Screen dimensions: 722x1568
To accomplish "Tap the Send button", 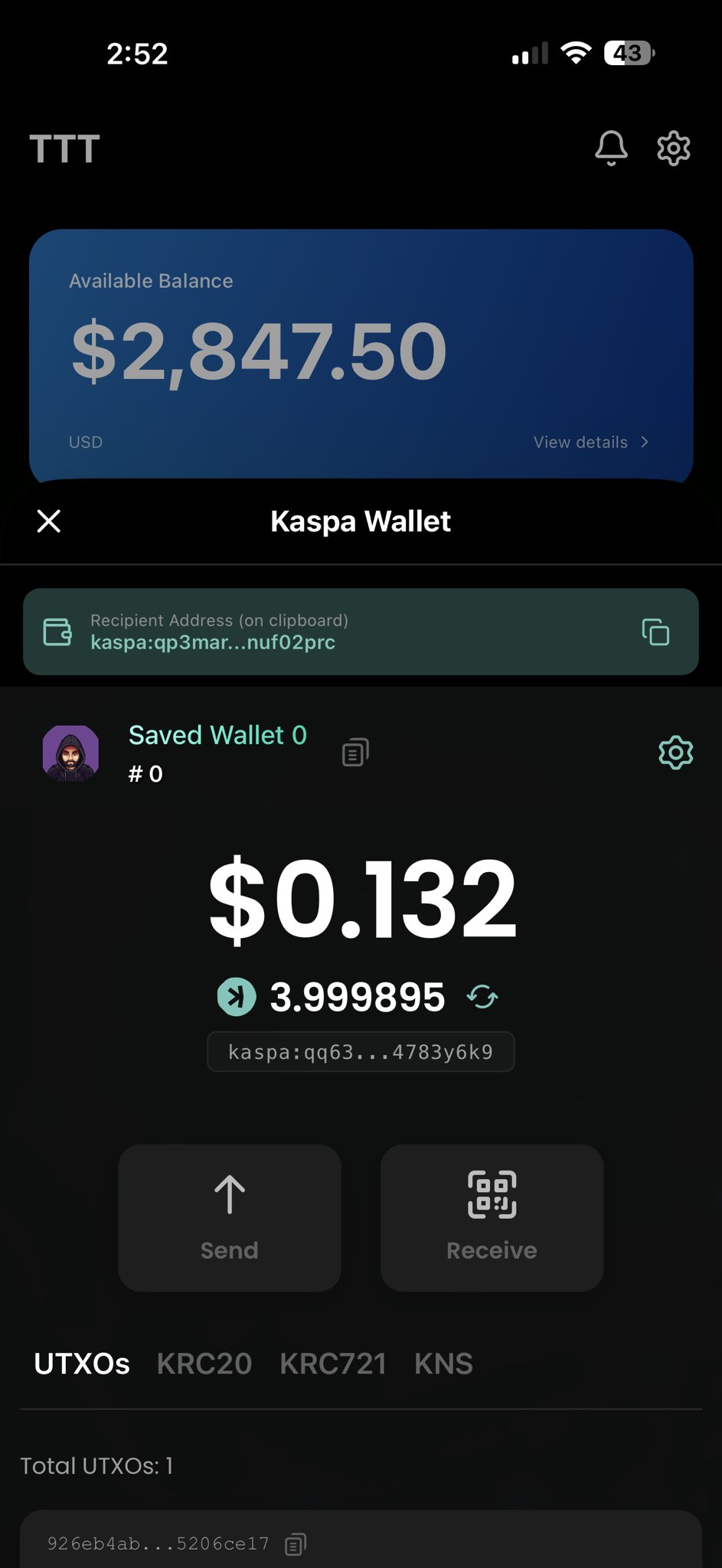I will 230,1217.
